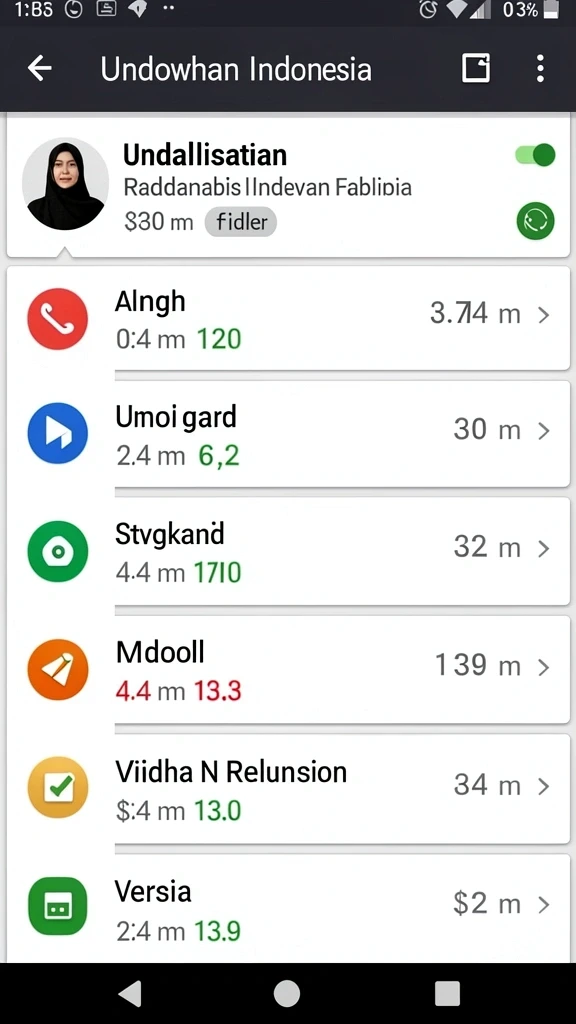This screenshot has height=1024, width=576.
Task: Open the Mdooll row
Action: pos(288,669)
